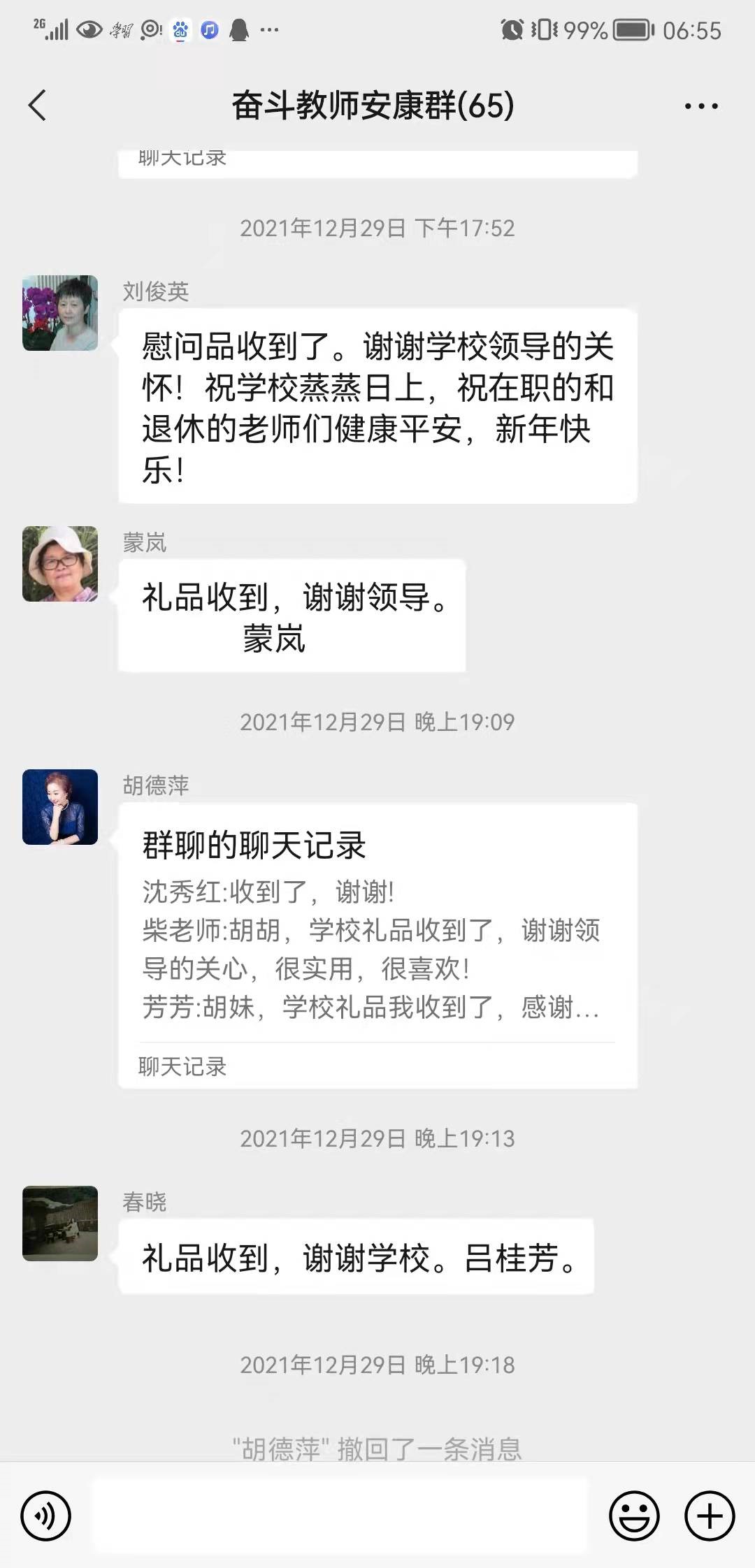Open the group chat info menu
755x1568 pixels.
(700, 106)
